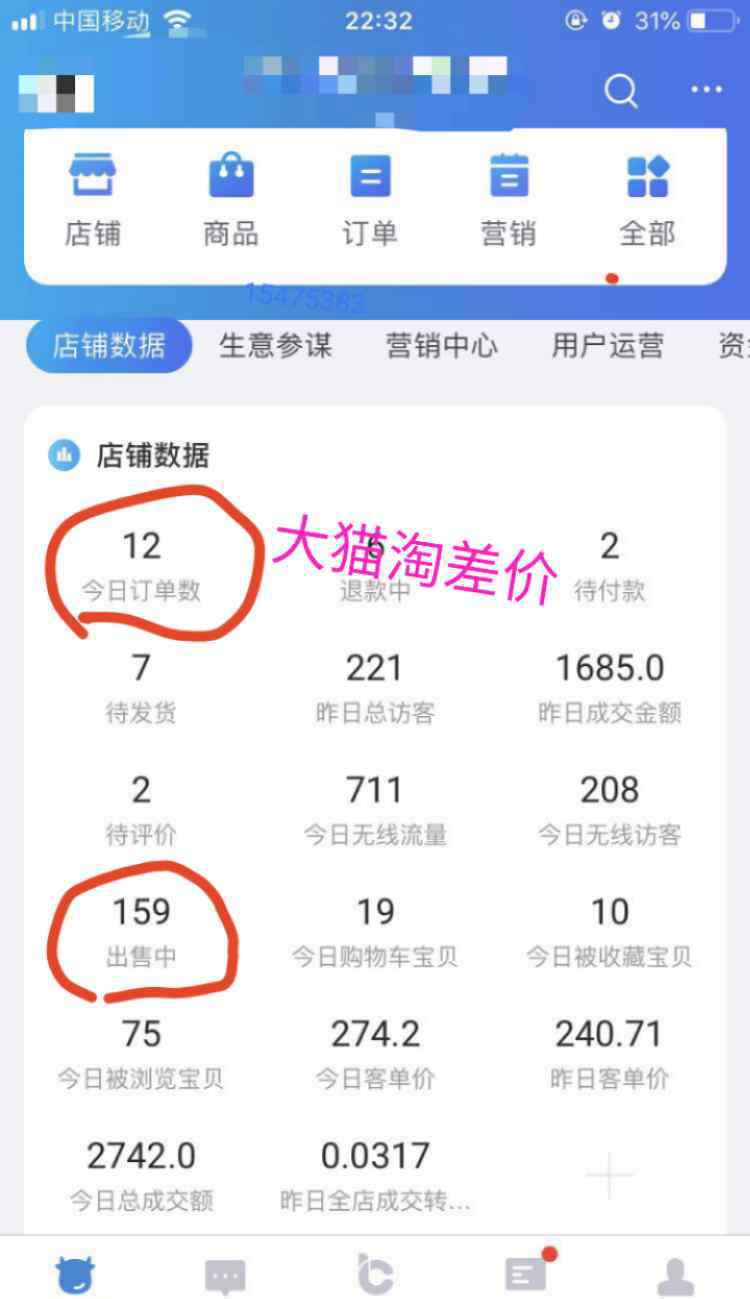Image resolution: width=750 pixels, height=1299 pixels.
Task: Open the 营销 shortcut
Action: coord(508,201)
